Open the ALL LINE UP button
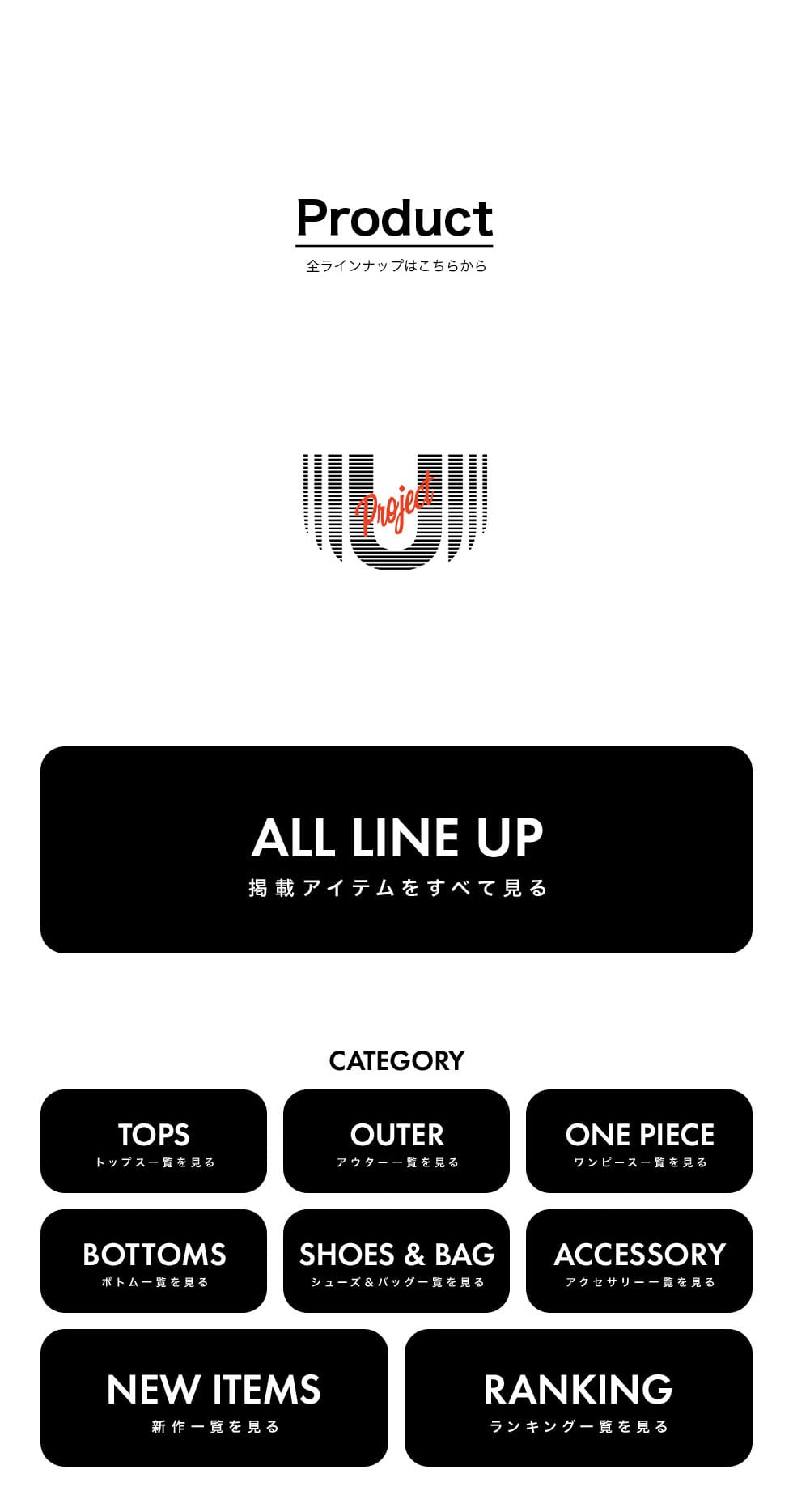This screenshot has width=793, height=1512. (396, 850)
